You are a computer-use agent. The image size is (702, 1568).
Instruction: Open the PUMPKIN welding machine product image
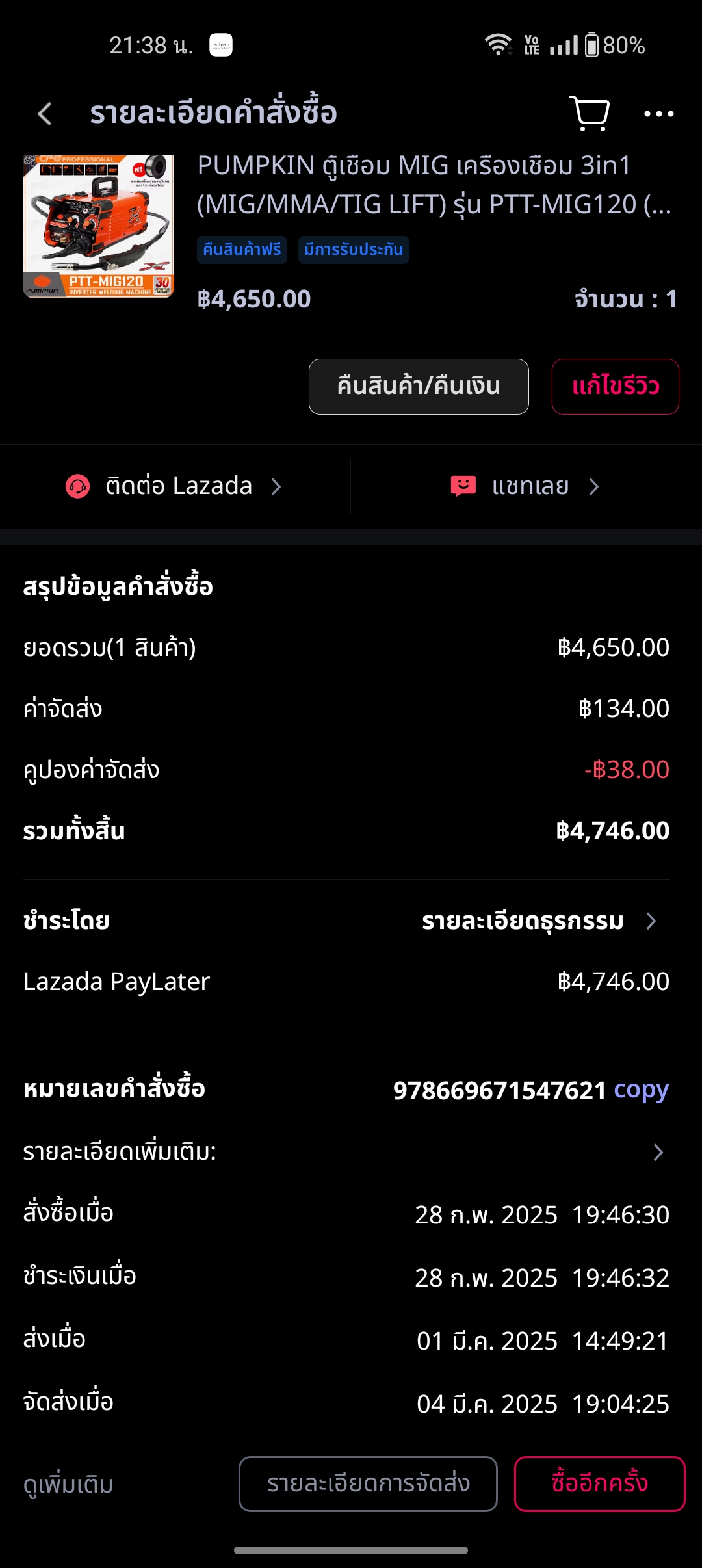[98, 226]
